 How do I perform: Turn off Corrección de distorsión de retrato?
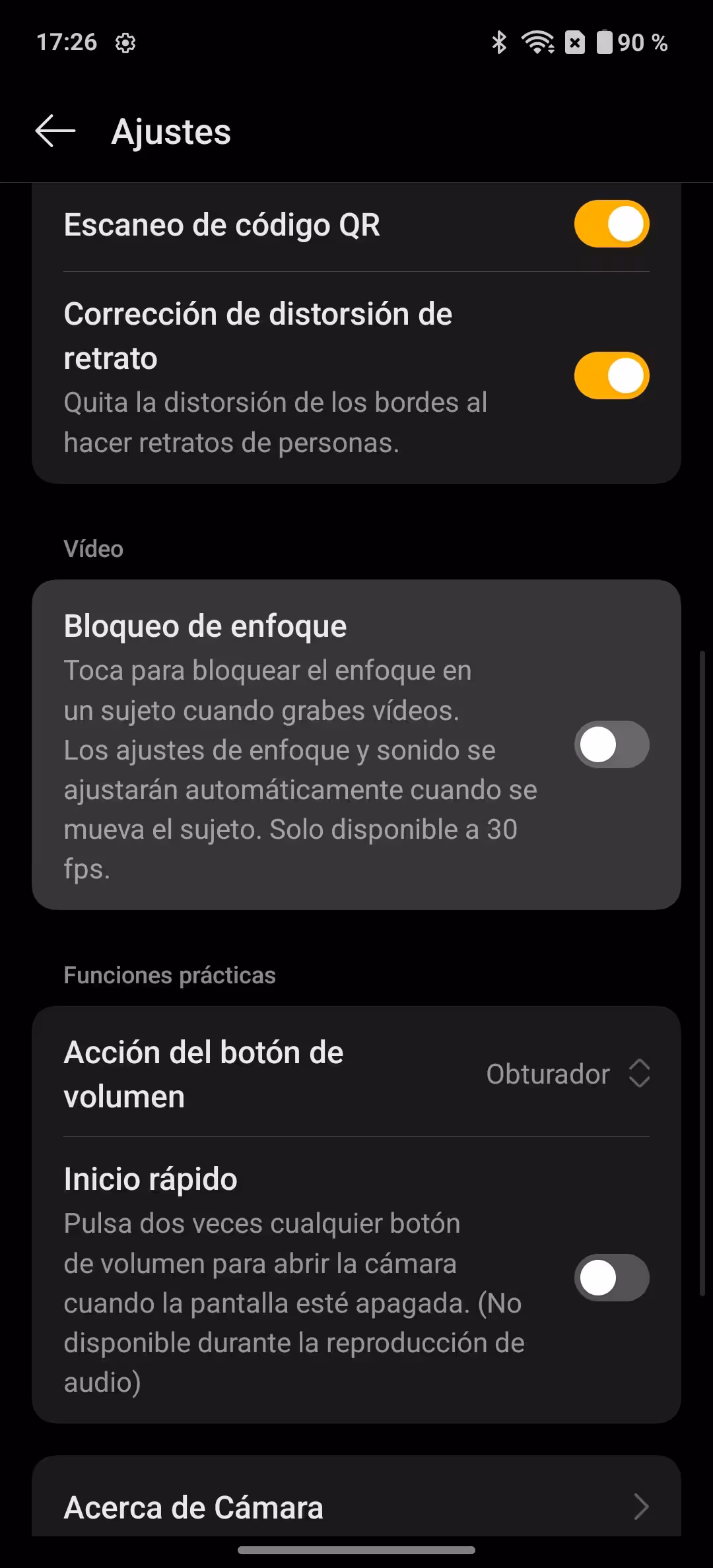(x=611, y=376)
